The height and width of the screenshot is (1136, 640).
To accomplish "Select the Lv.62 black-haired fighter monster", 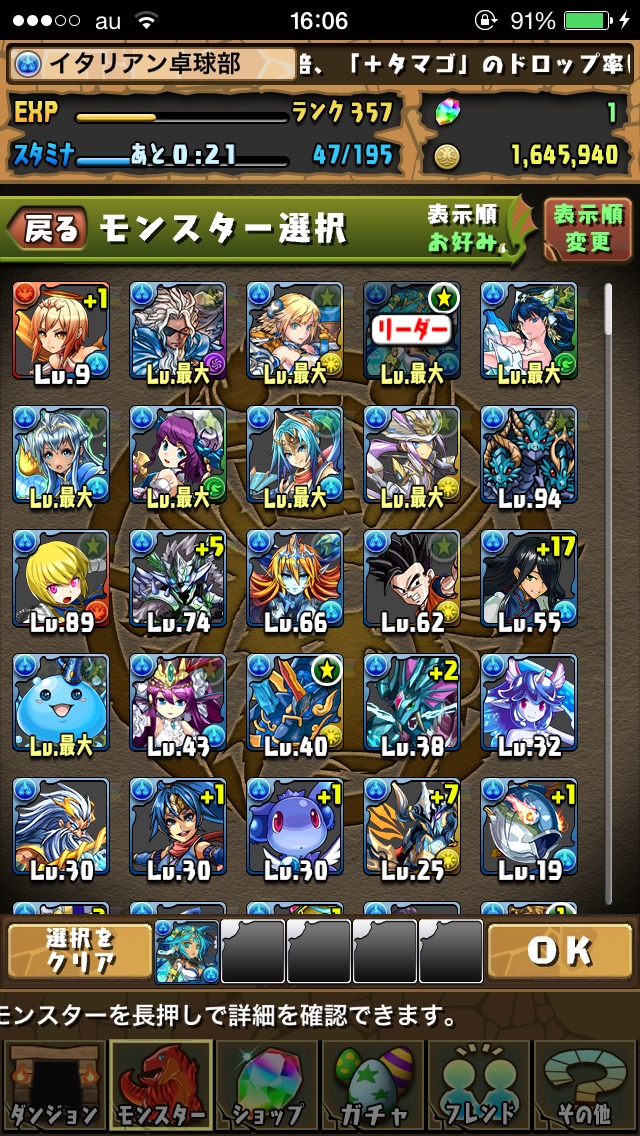I will (x=412, y=579).
